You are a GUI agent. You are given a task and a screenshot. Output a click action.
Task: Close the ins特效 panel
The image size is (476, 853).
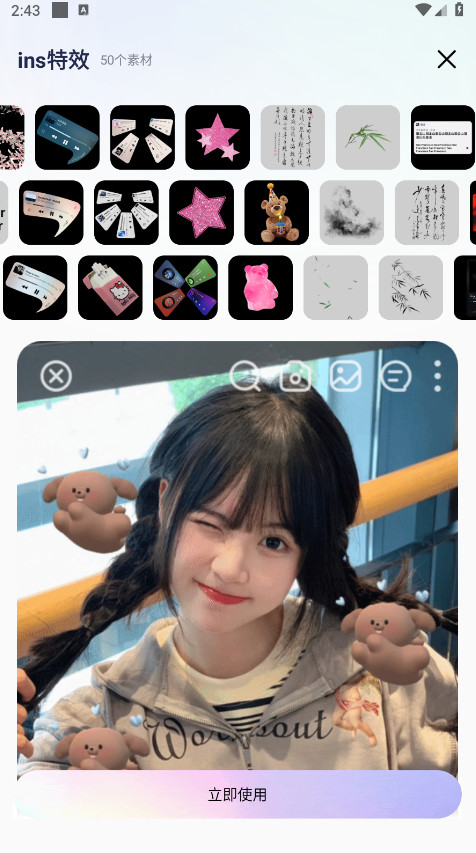tap(446, 59)
